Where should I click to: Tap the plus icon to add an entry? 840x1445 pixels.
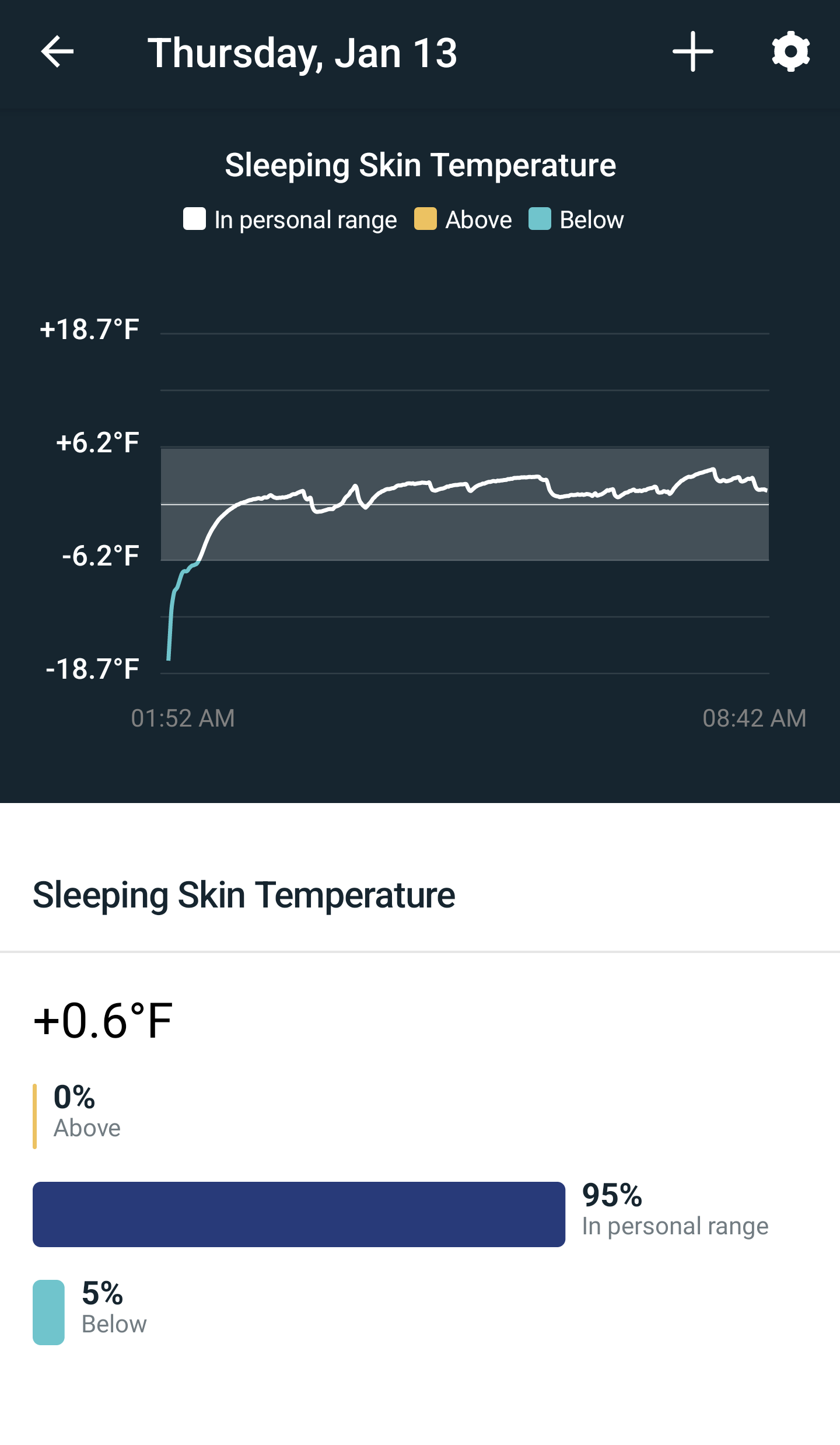point(692,52)
